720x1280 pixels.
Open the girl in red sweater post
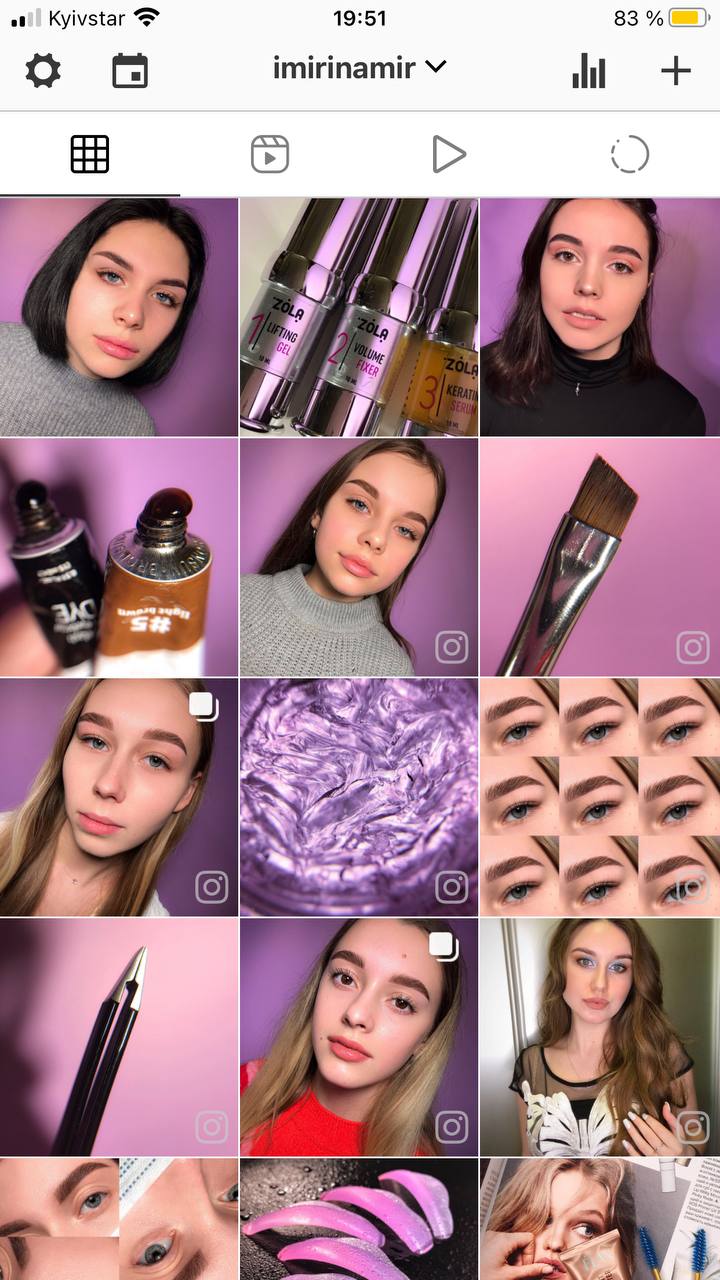click(x=359, y=1037)
